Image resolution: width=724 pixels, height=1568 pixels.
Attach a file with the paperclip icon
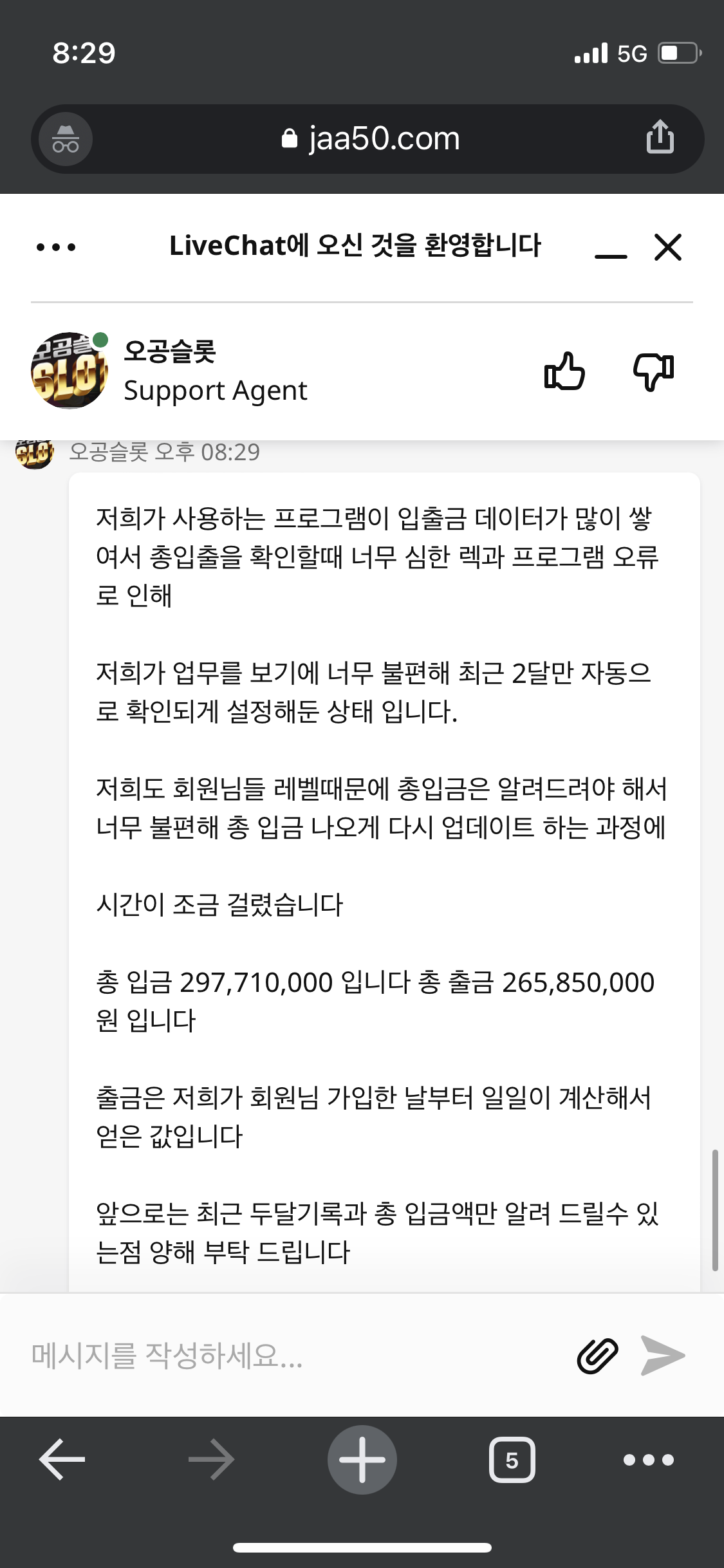pyautogui.click(x=598, y=1356)
